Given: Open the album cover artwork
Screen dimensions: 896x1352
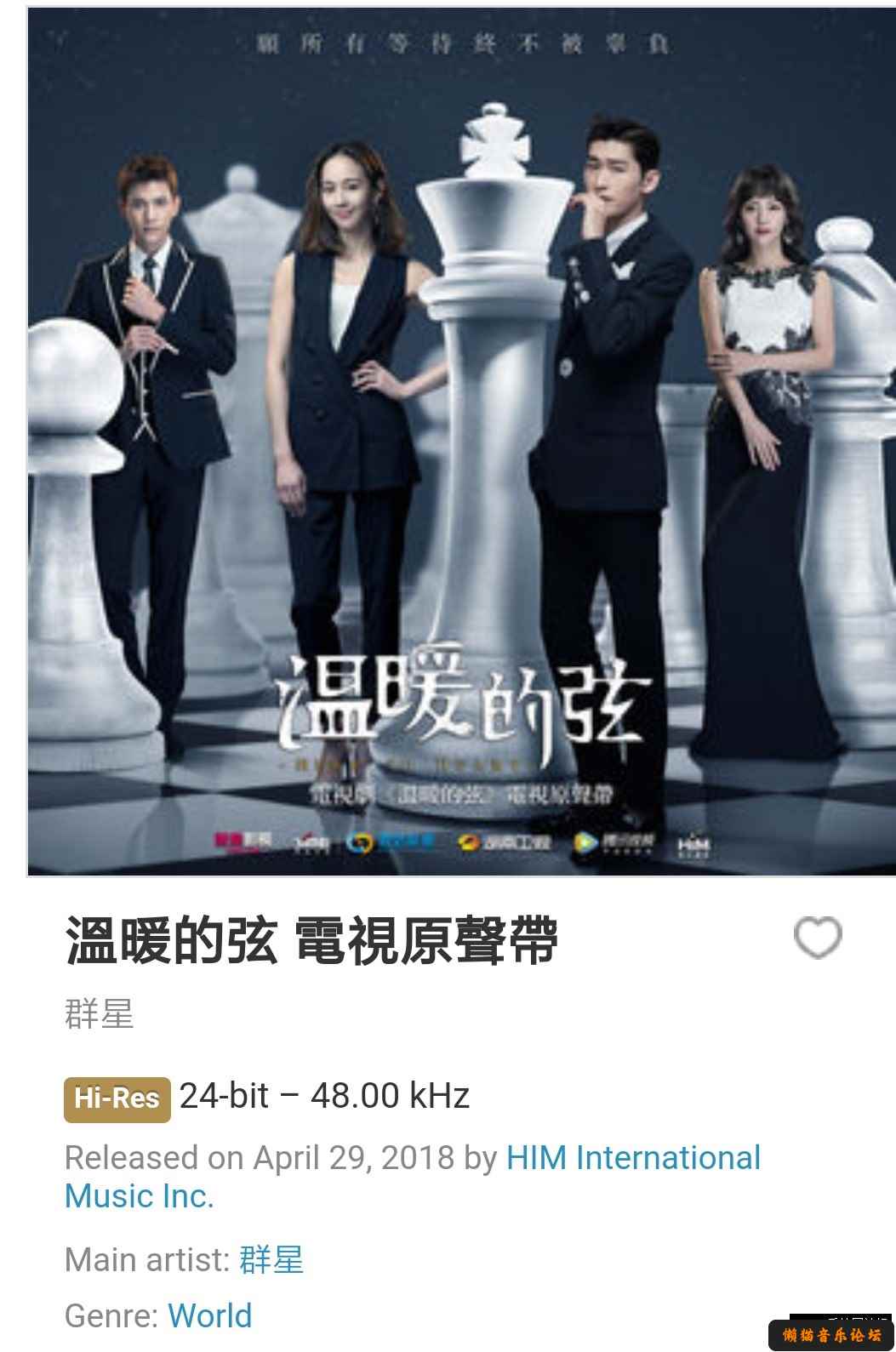Looking at the screenshot, I should tap(460, 441).
